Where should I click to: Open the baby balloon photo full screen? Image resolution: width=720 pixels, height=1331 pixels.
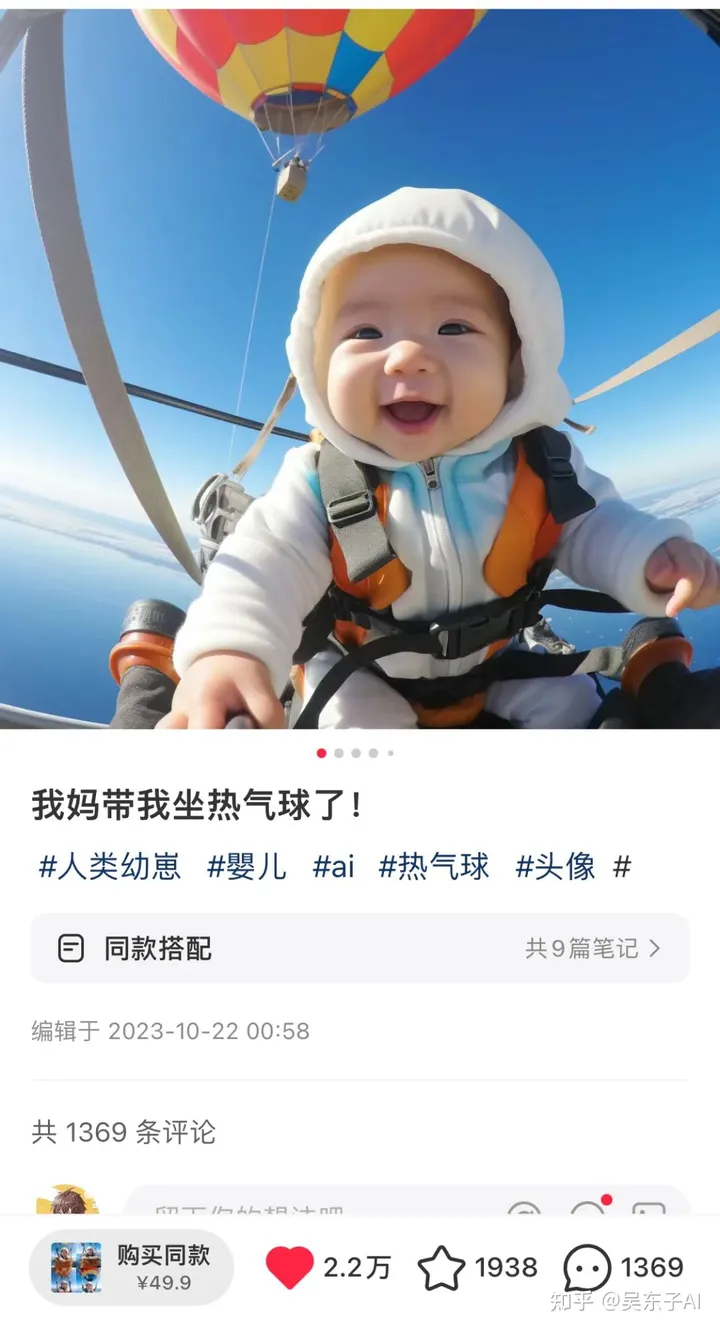tap(360, 370)
